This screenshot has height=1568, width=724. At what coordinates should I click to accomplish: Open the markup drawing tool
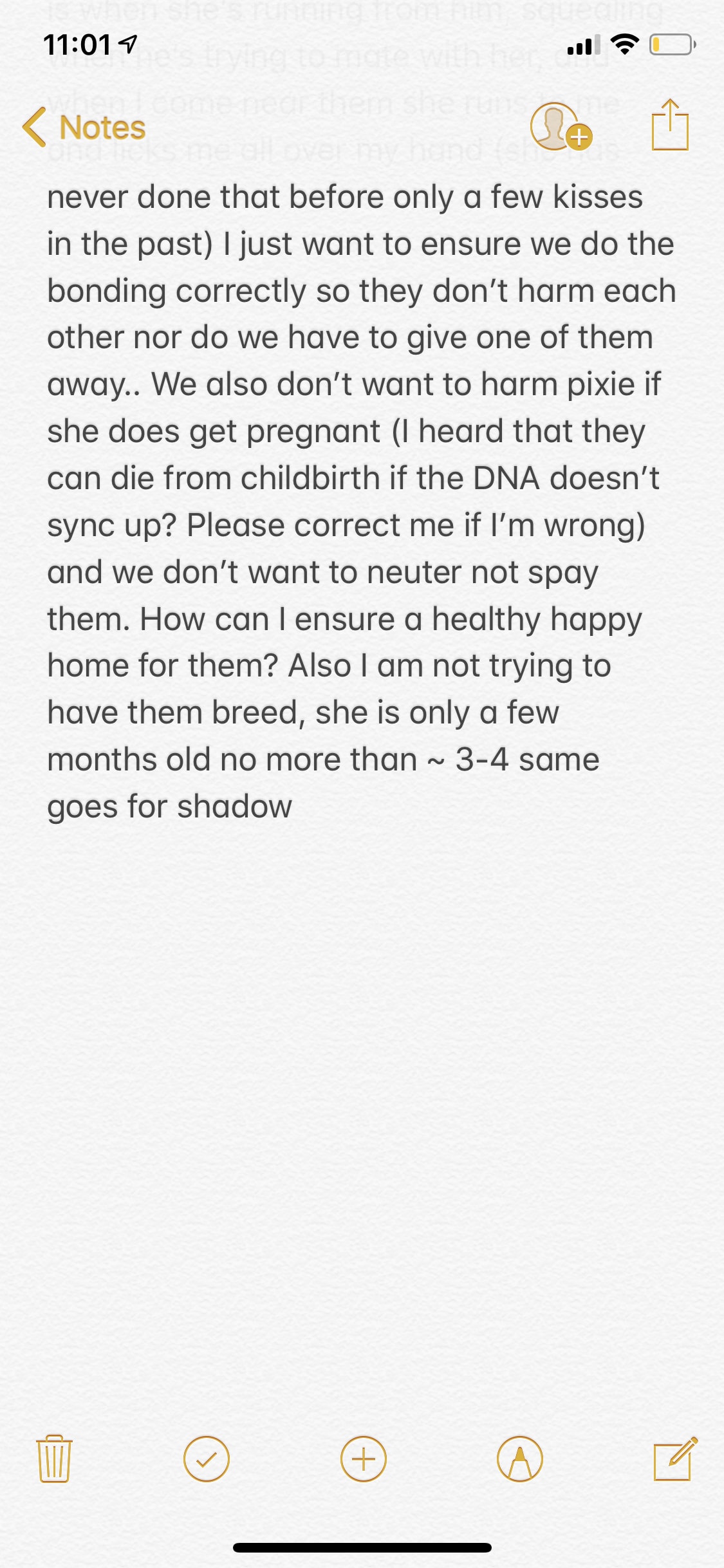pyautogui.click(x=519, y=1459)
